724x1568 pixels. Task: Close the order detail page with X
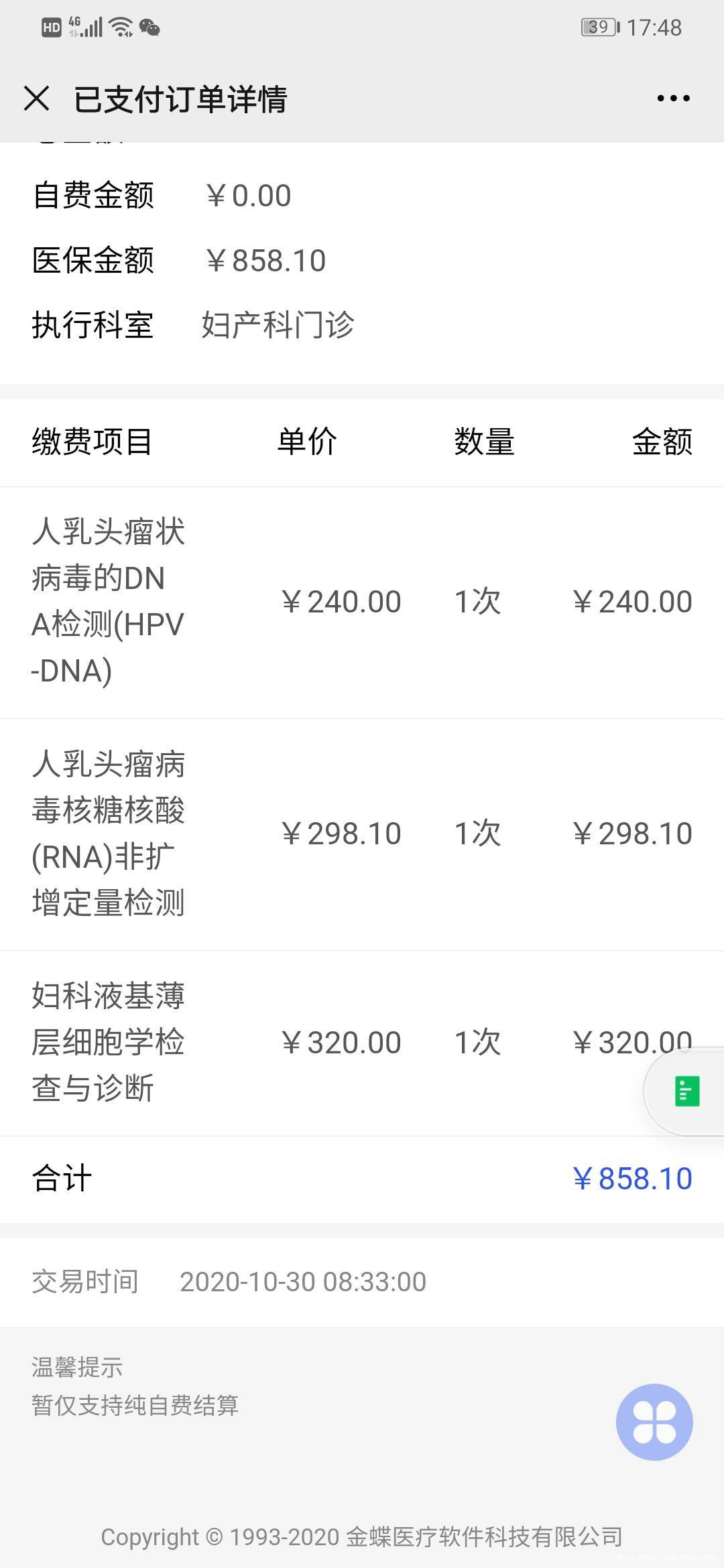[x=38, y=99]
